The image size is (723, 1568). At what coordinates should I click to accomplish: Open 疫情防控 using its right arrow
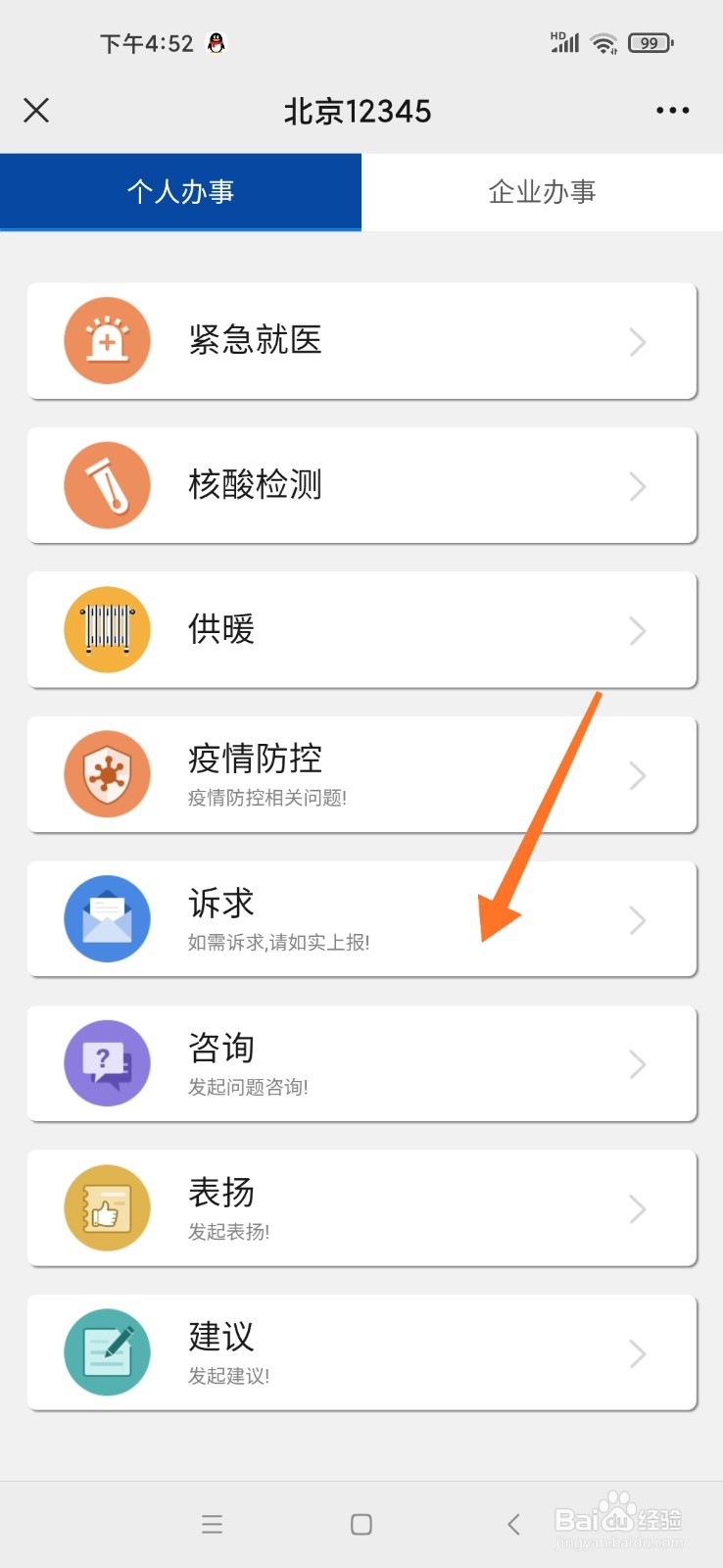pyautogui.click(x=638, y=774)
